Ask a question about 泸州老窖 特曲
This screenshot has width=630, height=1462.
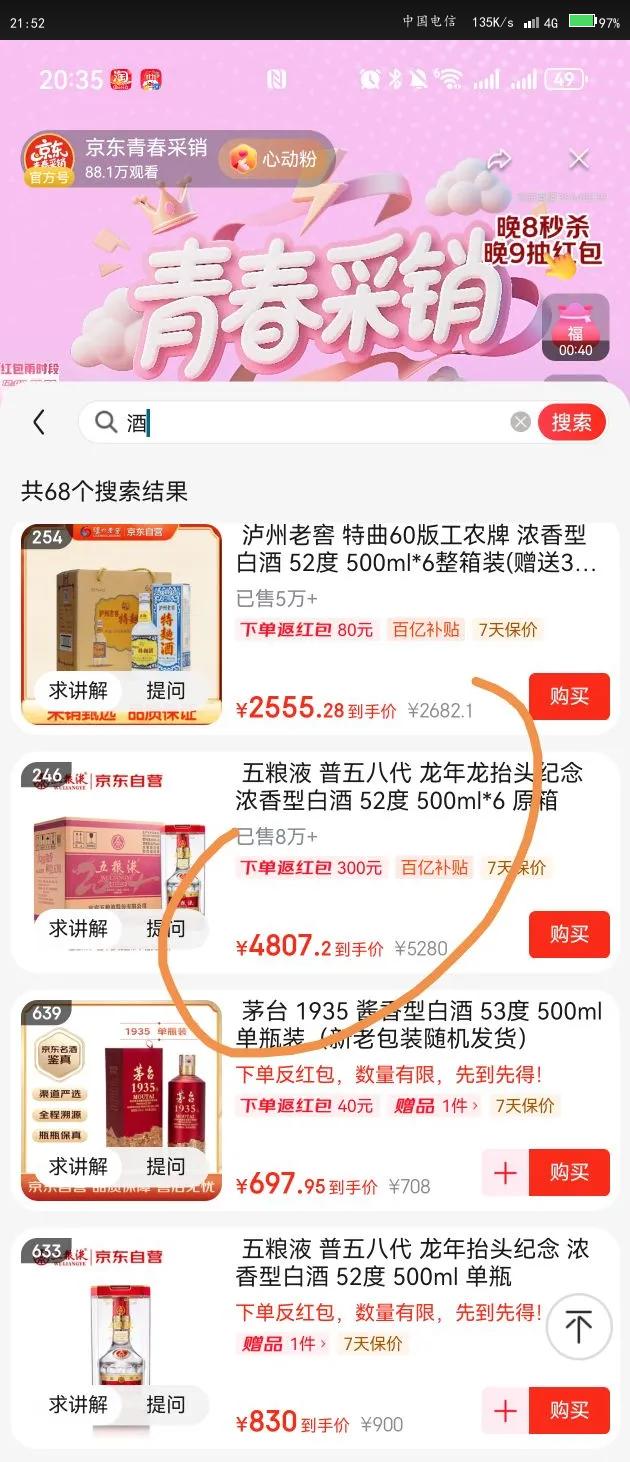pos(166,690)
